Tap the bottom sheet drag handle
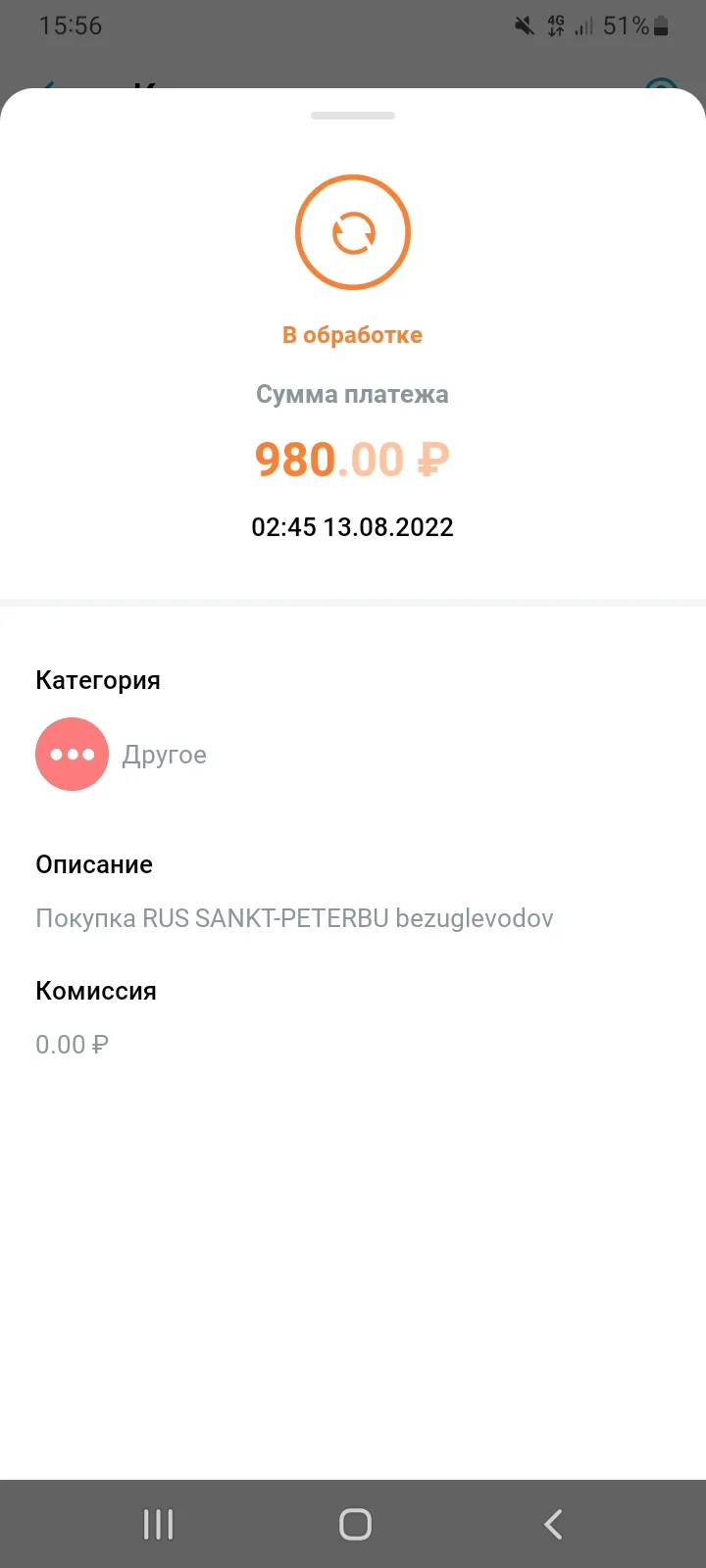Image resolution: width=706 pixels, height=1568 pixels. pyautogui.click(x=353, y=116)
